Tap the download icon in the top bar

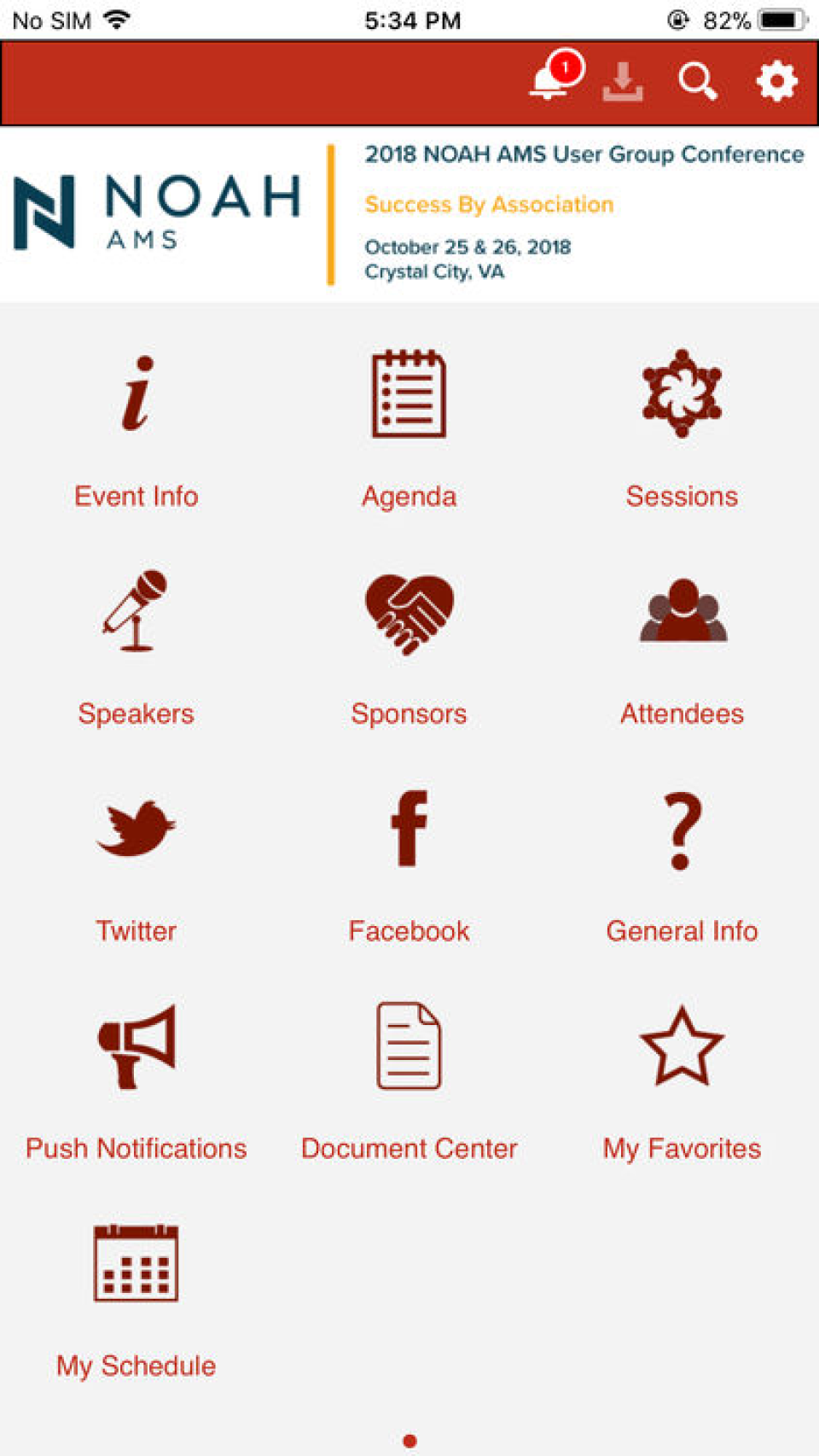(x=623, y=82)
